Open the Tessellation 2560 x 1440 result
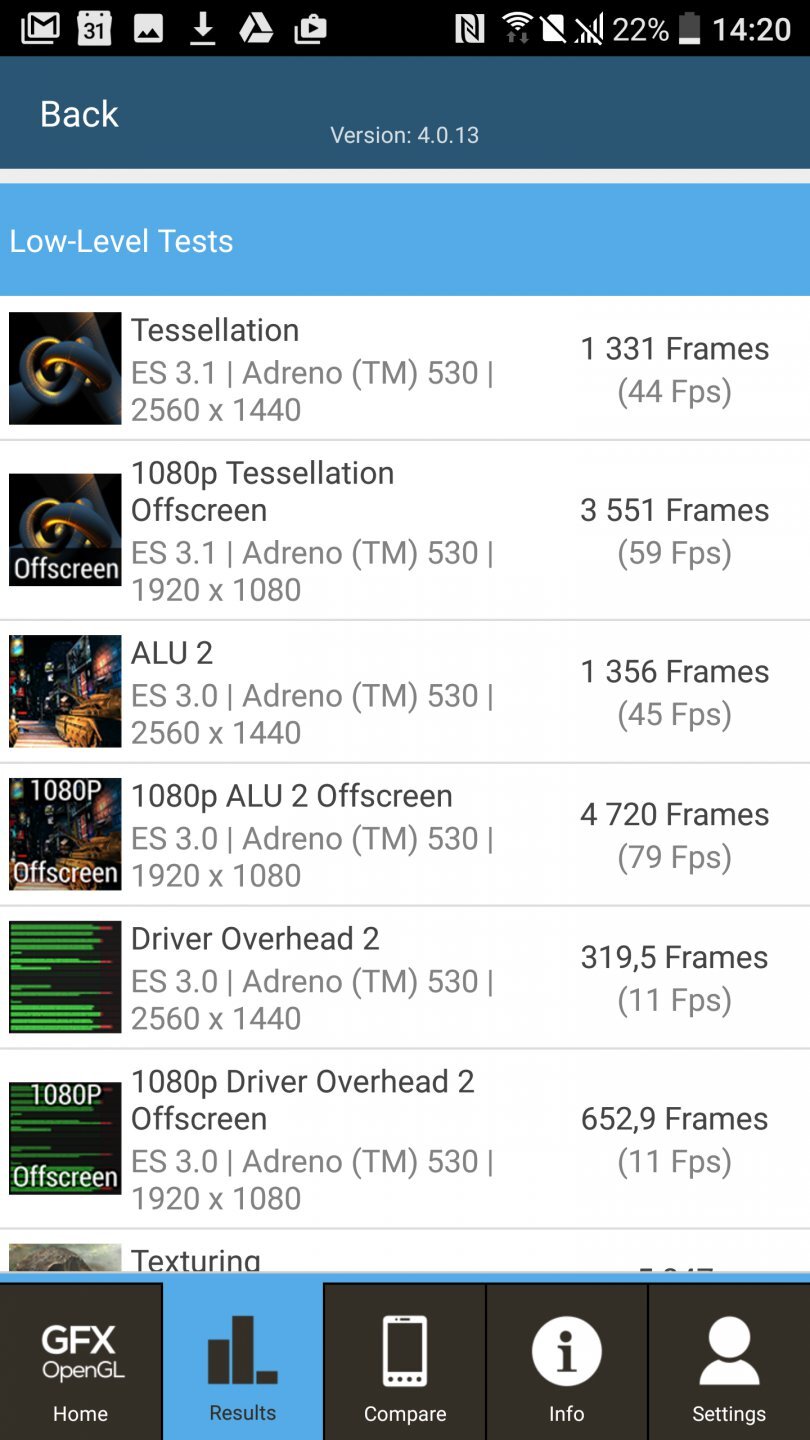The image size is (810, 1440). [404, 369]
